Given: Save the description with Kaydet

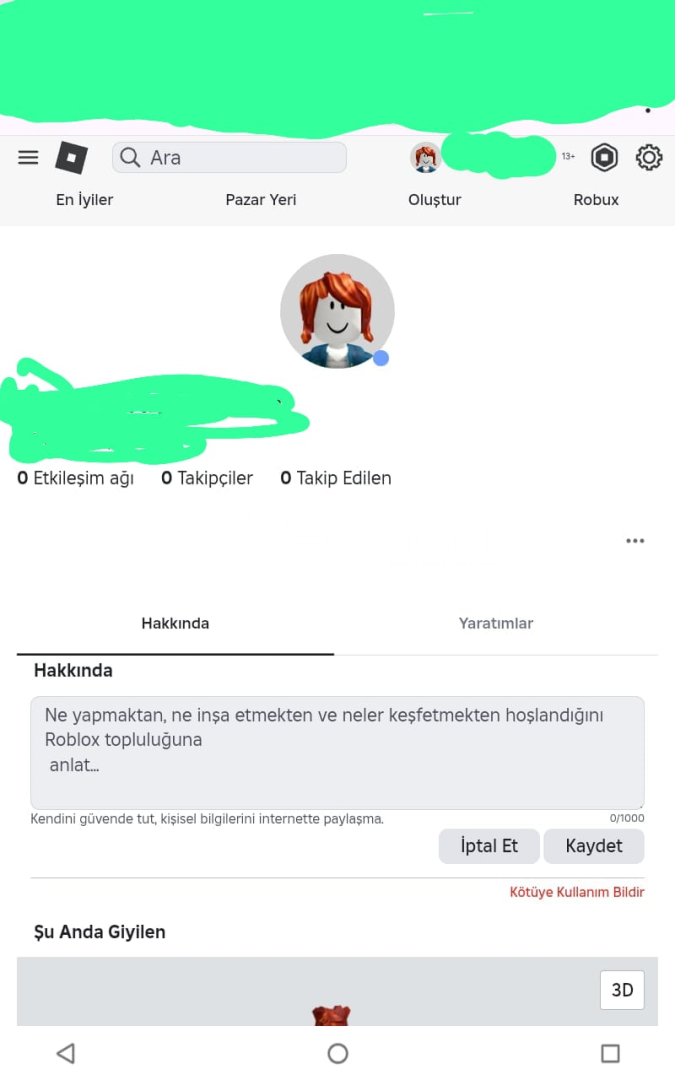Looking at the screenshot, I should 594,846.
